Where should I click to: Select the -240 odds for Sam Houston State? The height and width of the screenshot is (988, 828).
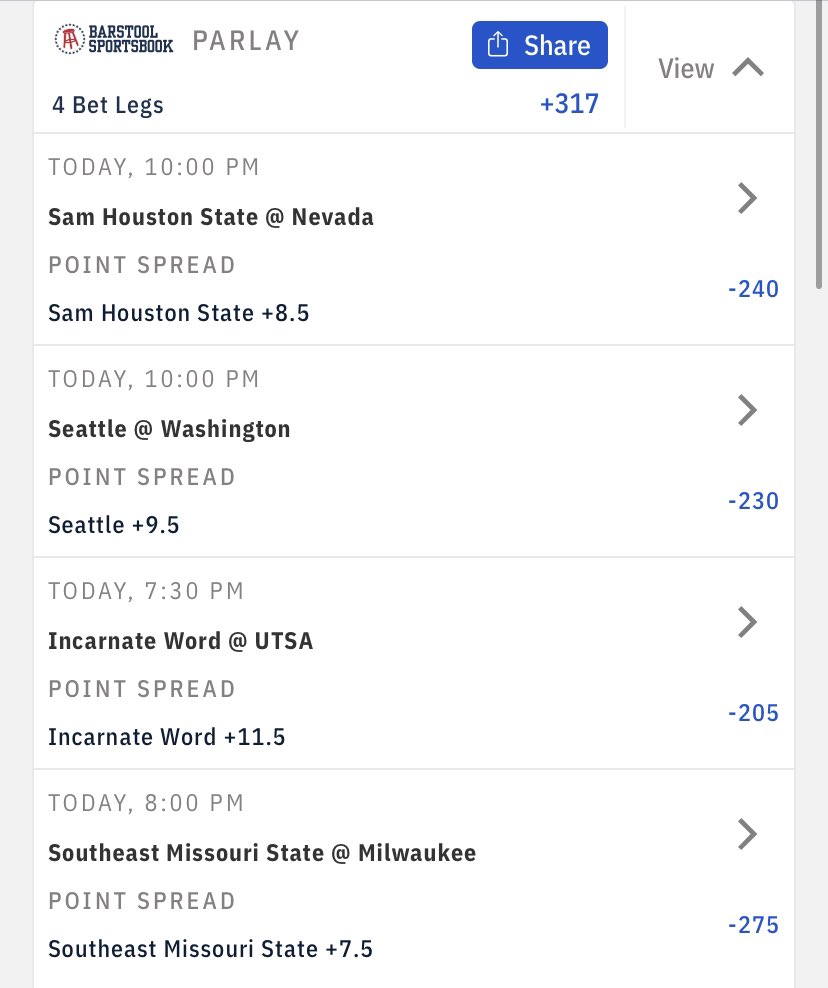click(x=755, y=289)
